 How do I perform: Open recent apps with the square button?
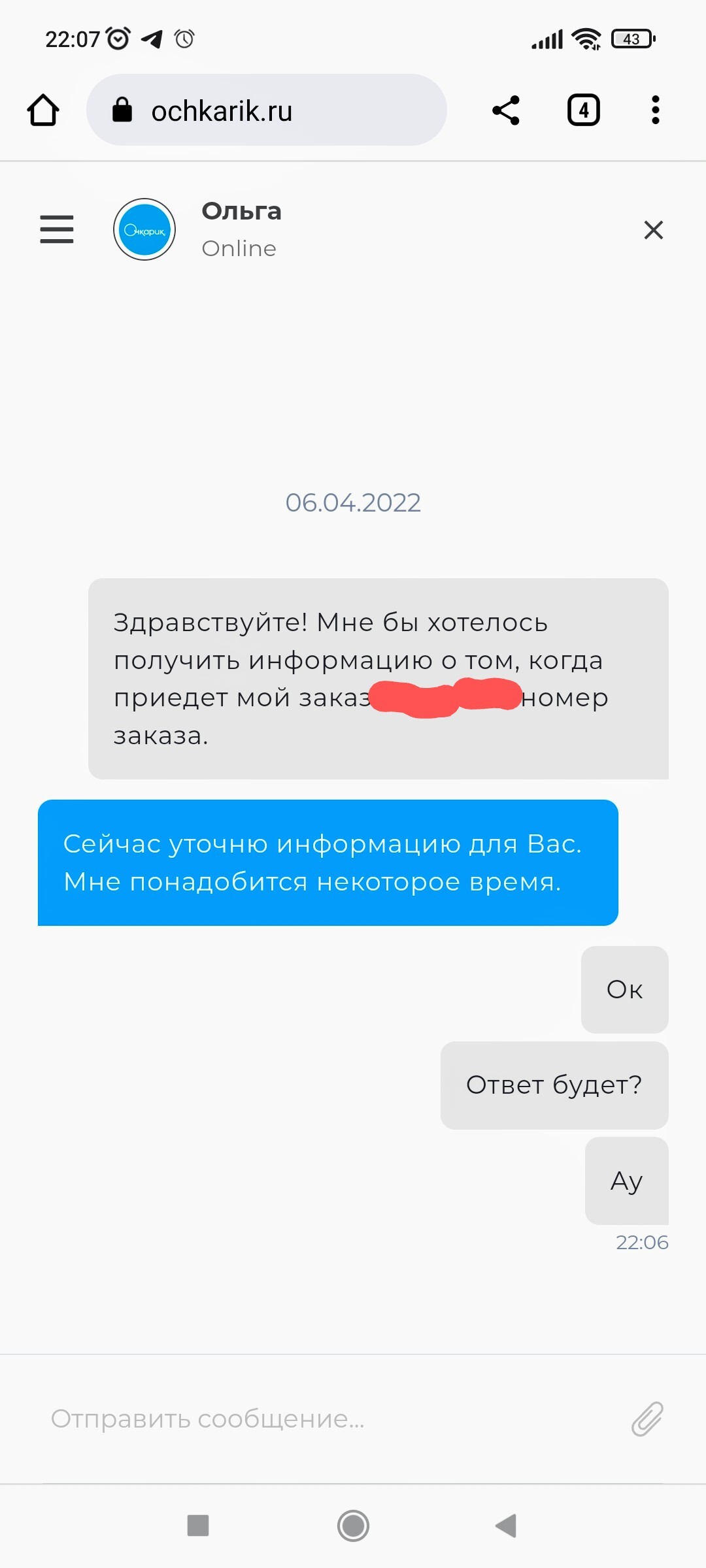(198, 1526)
